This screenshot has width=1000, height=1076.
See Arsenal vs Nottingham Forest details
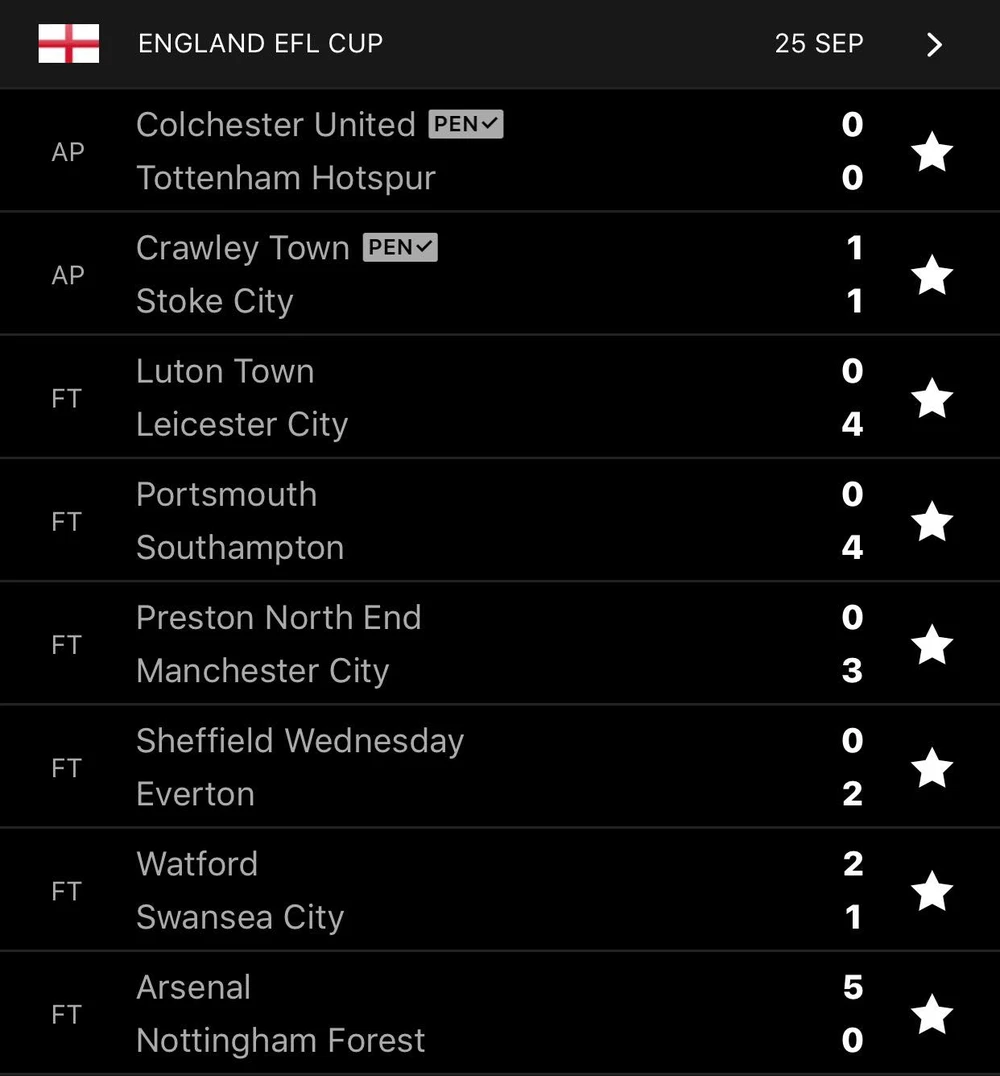450,1013
